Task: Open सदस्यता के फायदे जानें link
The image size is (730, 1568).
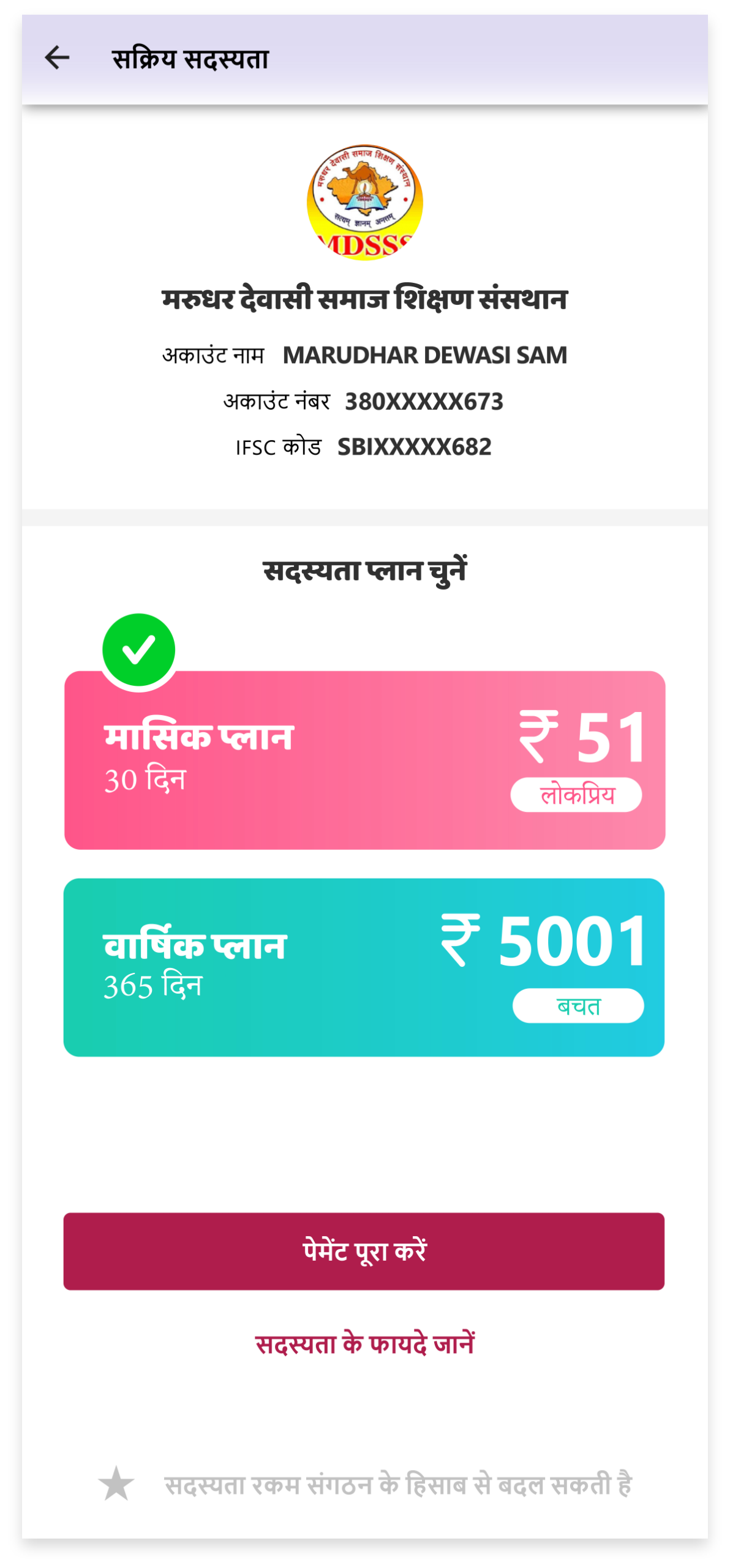Action: click(364, 1344)
